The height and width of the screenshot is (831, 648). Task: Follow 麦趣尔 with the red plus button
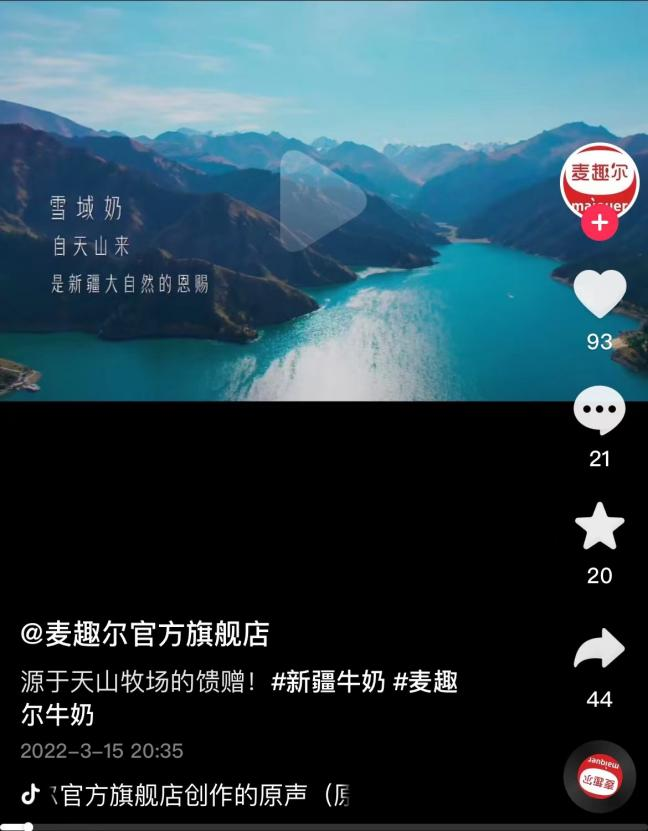599,223
